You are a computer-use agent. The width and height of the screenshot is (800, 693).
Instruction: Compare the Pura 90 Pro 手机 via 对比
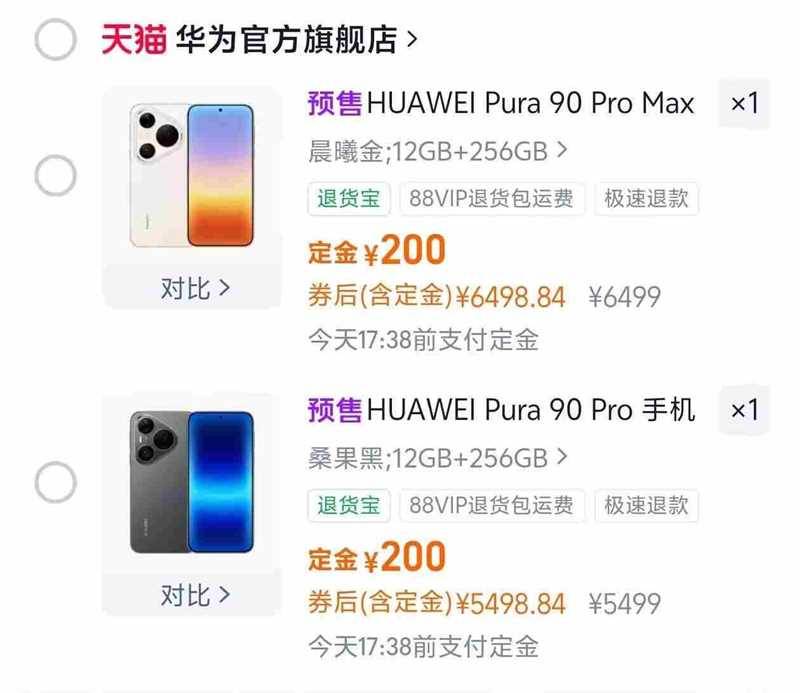tap(194, 595)
